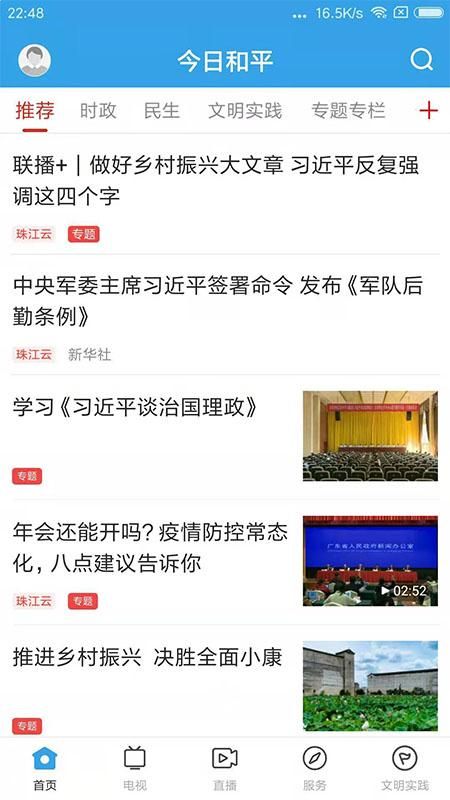The width and height of the screenshot is (450, 800).
Task: Open the 专题专栏 tab
Action: [348, 111]
